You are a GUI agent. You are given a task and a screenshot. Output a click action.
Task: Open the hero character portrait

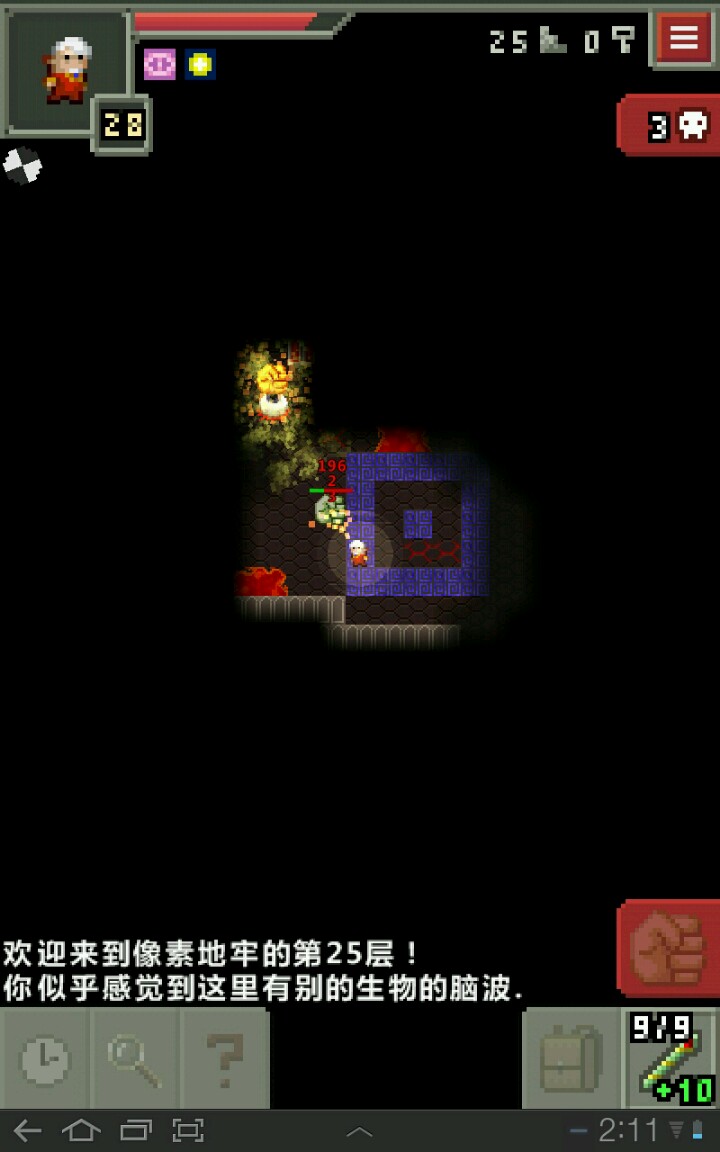click(x=68, y=70)
